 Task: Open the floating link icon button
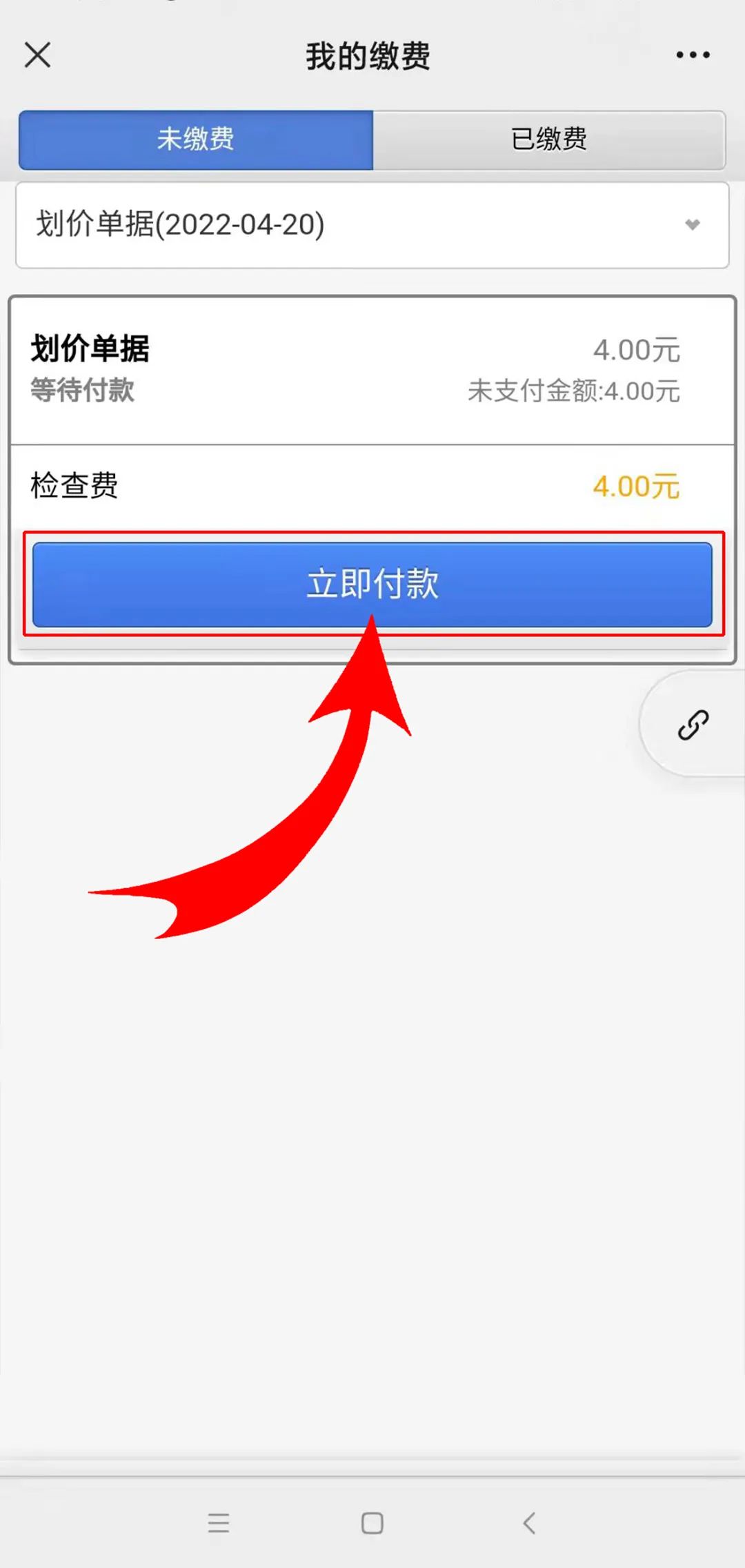(693, 725)
